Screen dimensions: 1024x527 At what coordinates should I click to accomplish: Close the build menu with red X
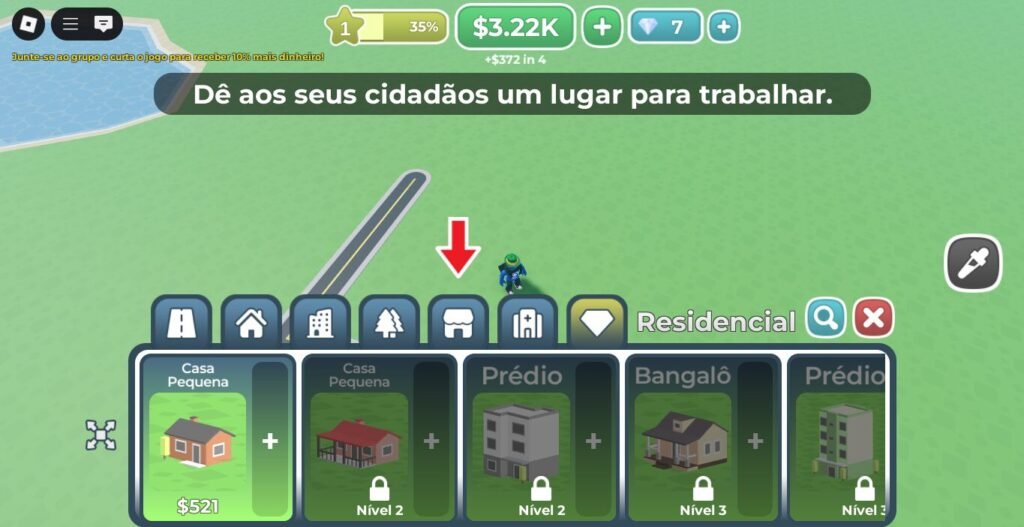[x=873, y=319]
